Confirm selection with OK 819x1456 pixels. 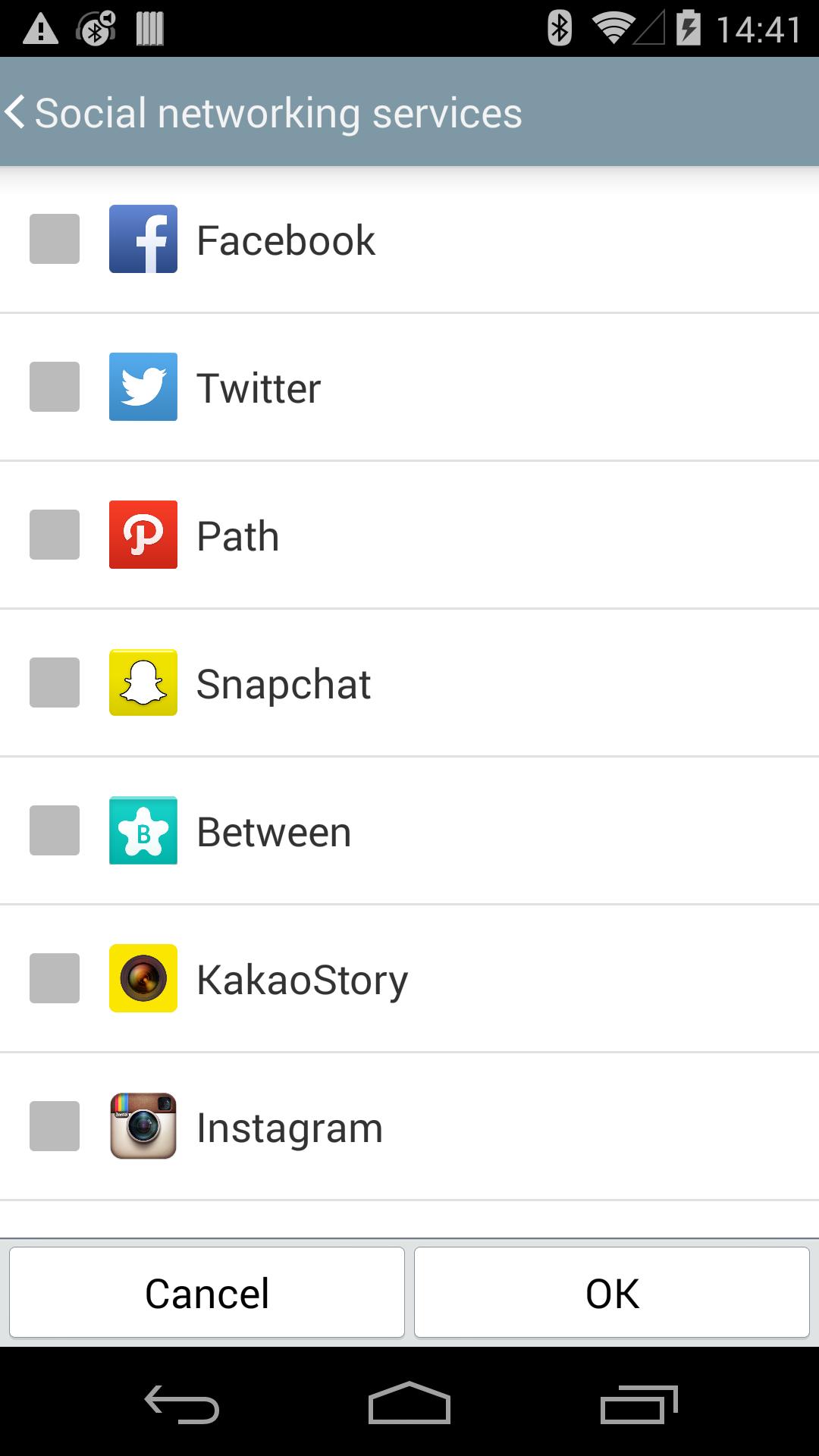tap(612, 1293)
